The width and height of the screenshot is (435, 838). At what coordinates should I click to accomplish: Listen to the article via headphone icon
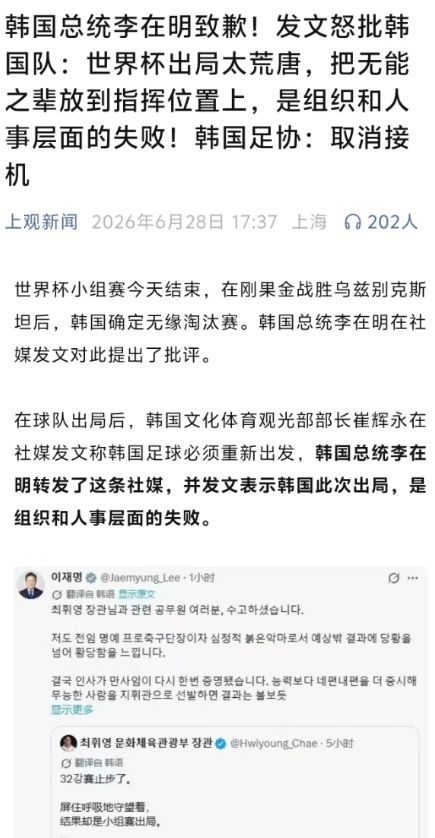353,222
